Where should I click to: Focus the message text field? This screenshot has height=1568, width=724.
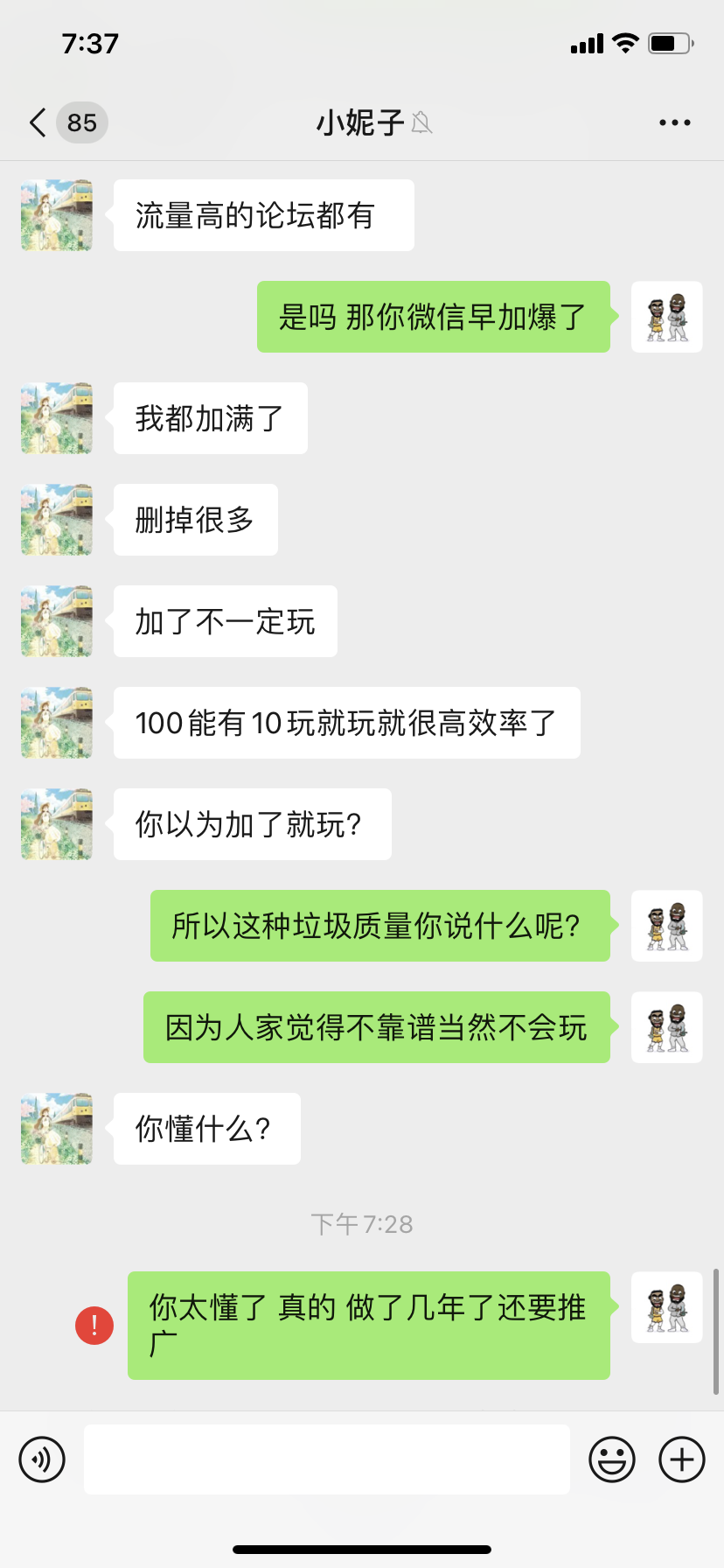click(326, 1459)
